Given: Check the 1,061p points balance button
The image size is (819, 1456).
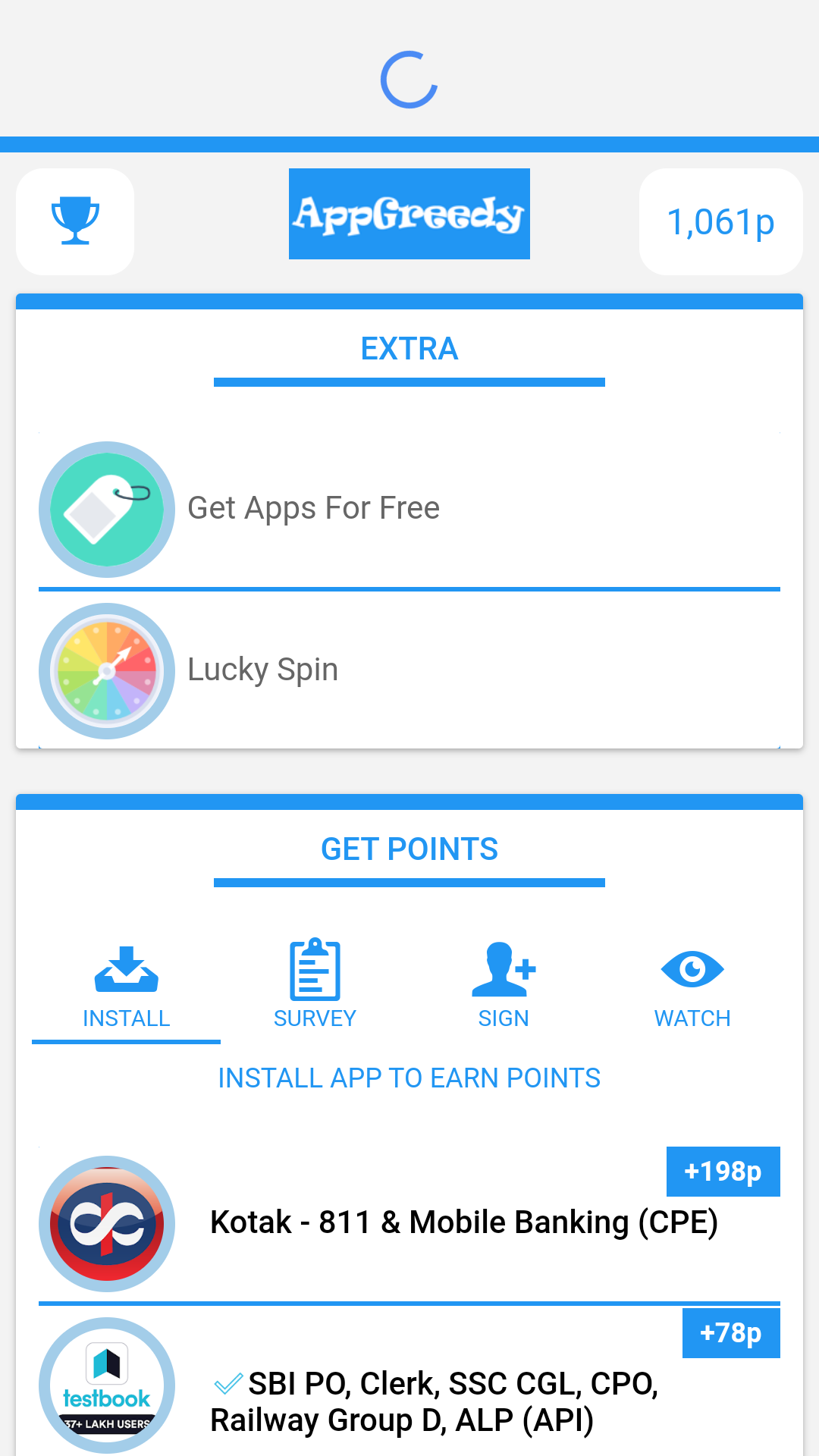Looking at the screenshot, I should (x=720, y=221).
